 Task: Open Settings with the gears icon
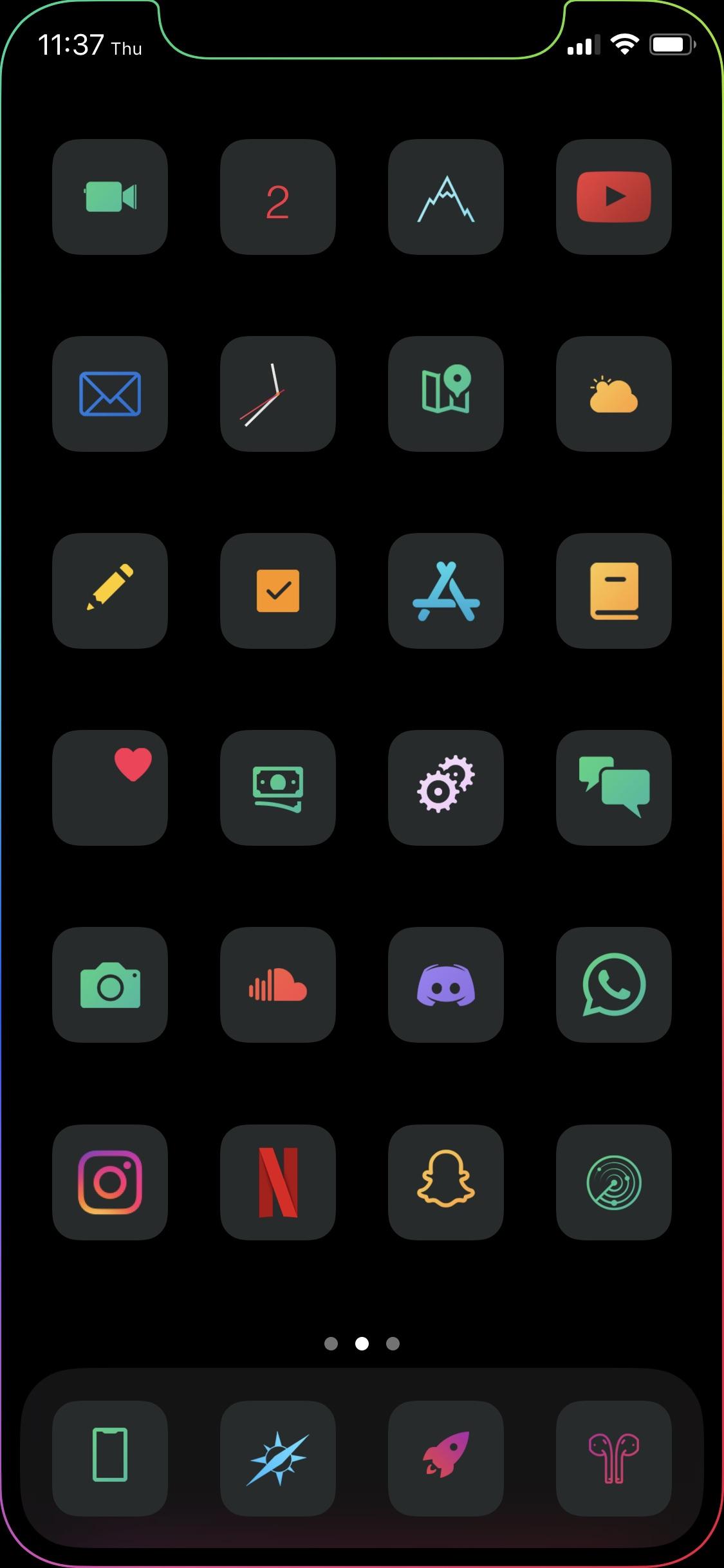[445, 787]
